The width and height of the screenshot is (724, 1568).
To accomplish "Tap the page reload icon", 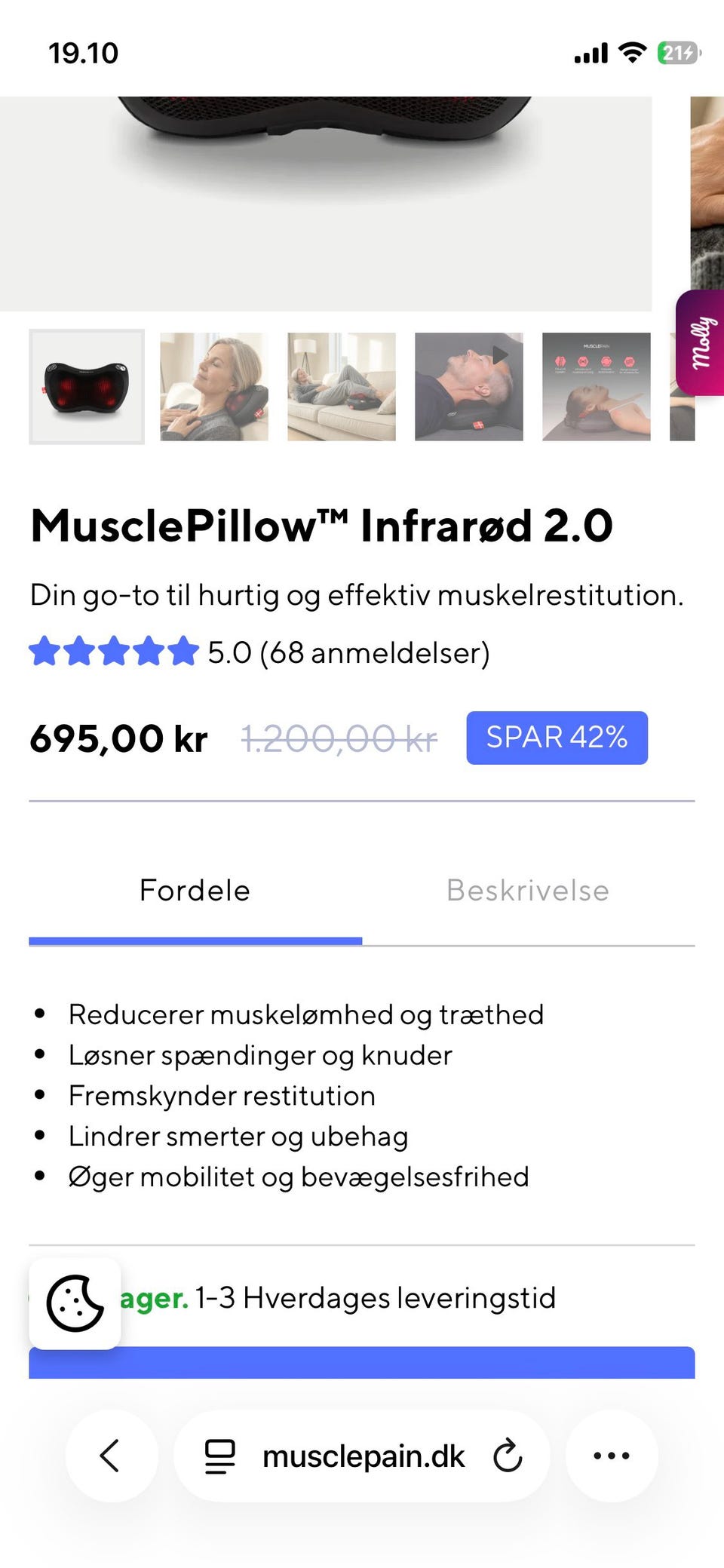I will [x=507, y=1456].
